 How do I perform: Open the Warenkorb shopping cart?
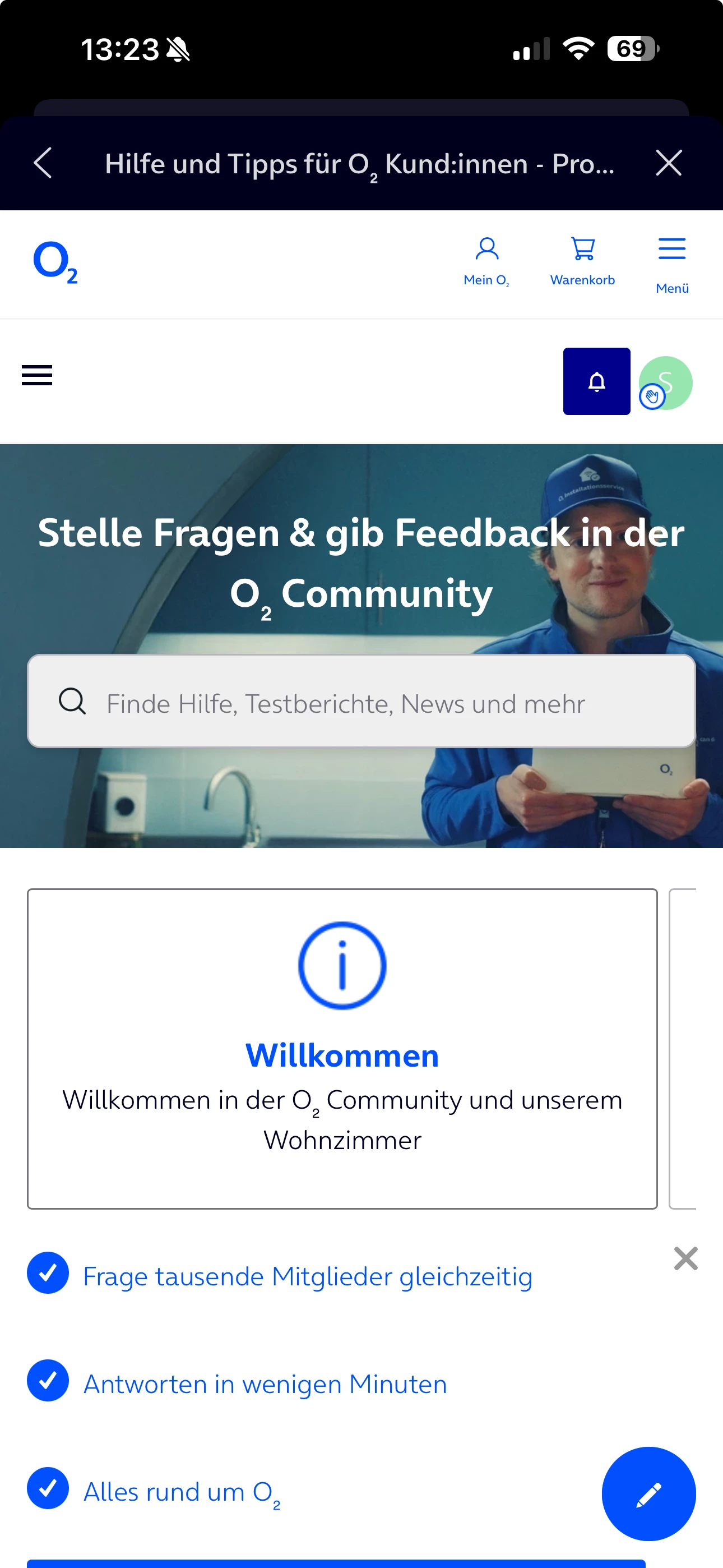[582, 262]
